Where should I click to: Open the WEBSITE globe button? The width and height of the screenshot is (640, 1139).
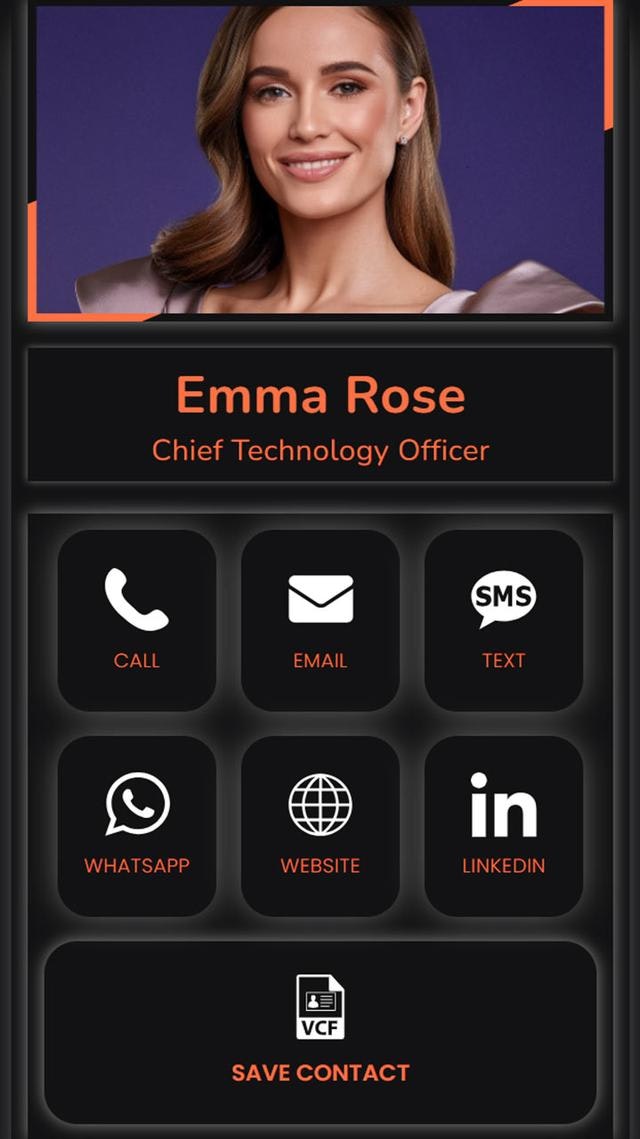pos(320,826)
